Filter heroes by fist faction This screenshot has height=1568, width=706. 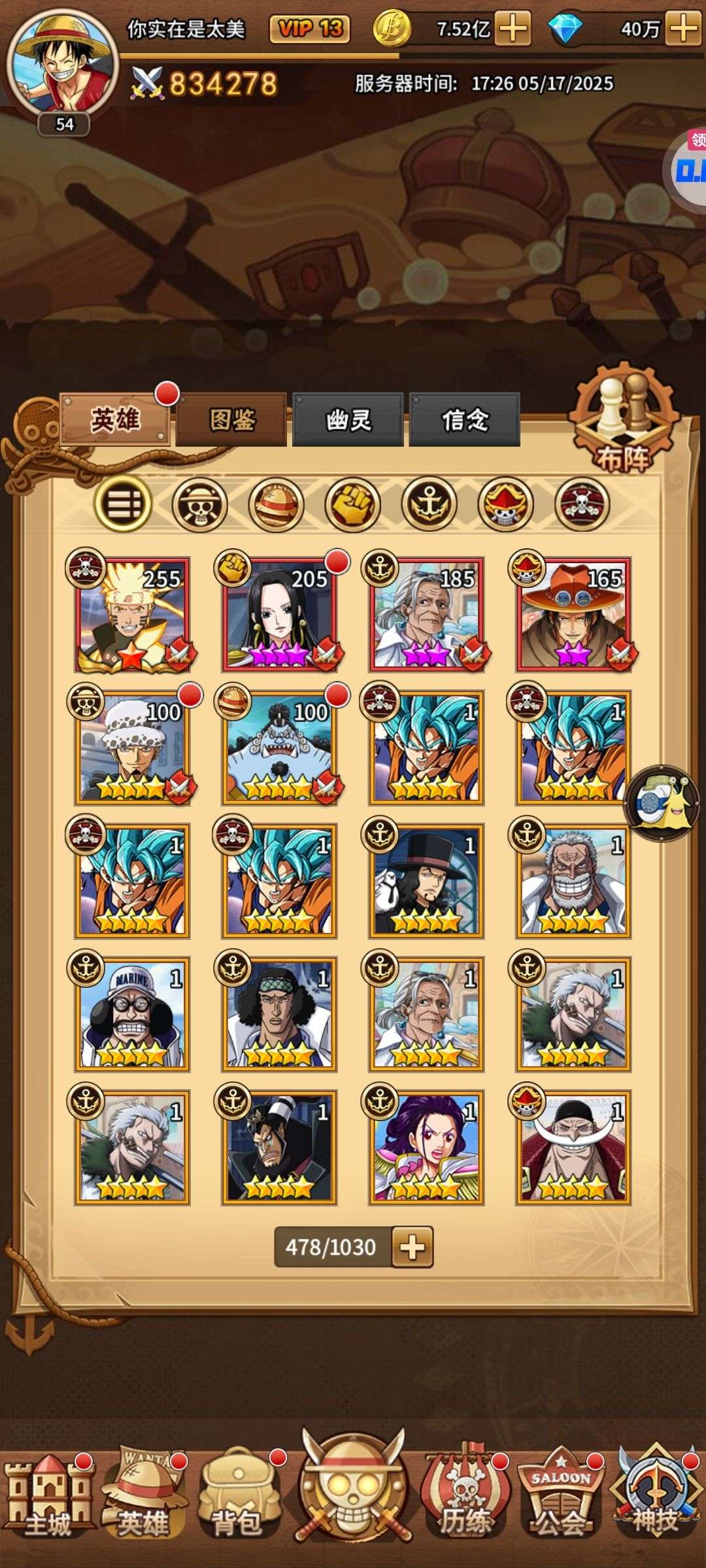353,504
